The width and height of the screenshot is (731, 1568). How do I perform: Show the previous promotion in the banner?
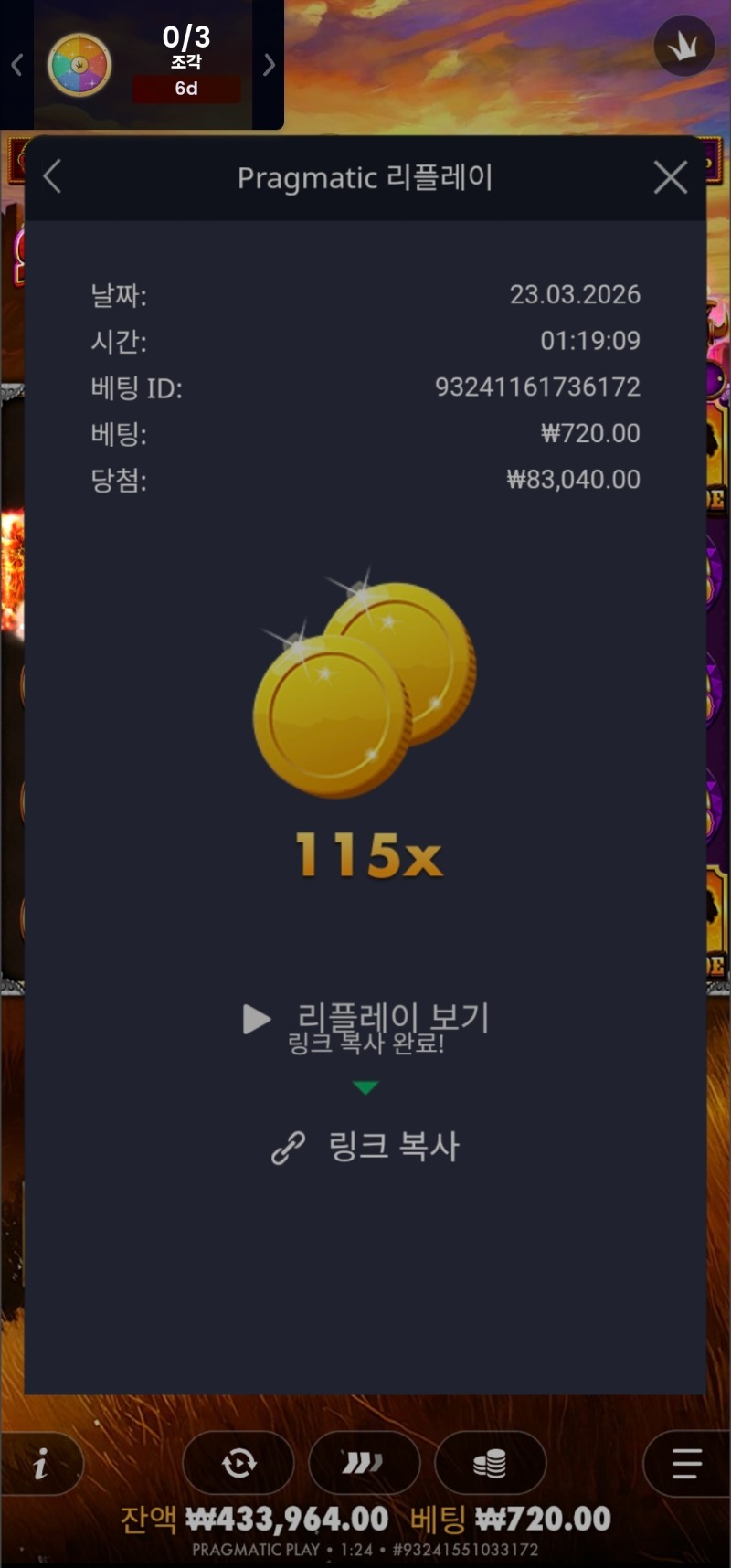(x=16, y=65)
